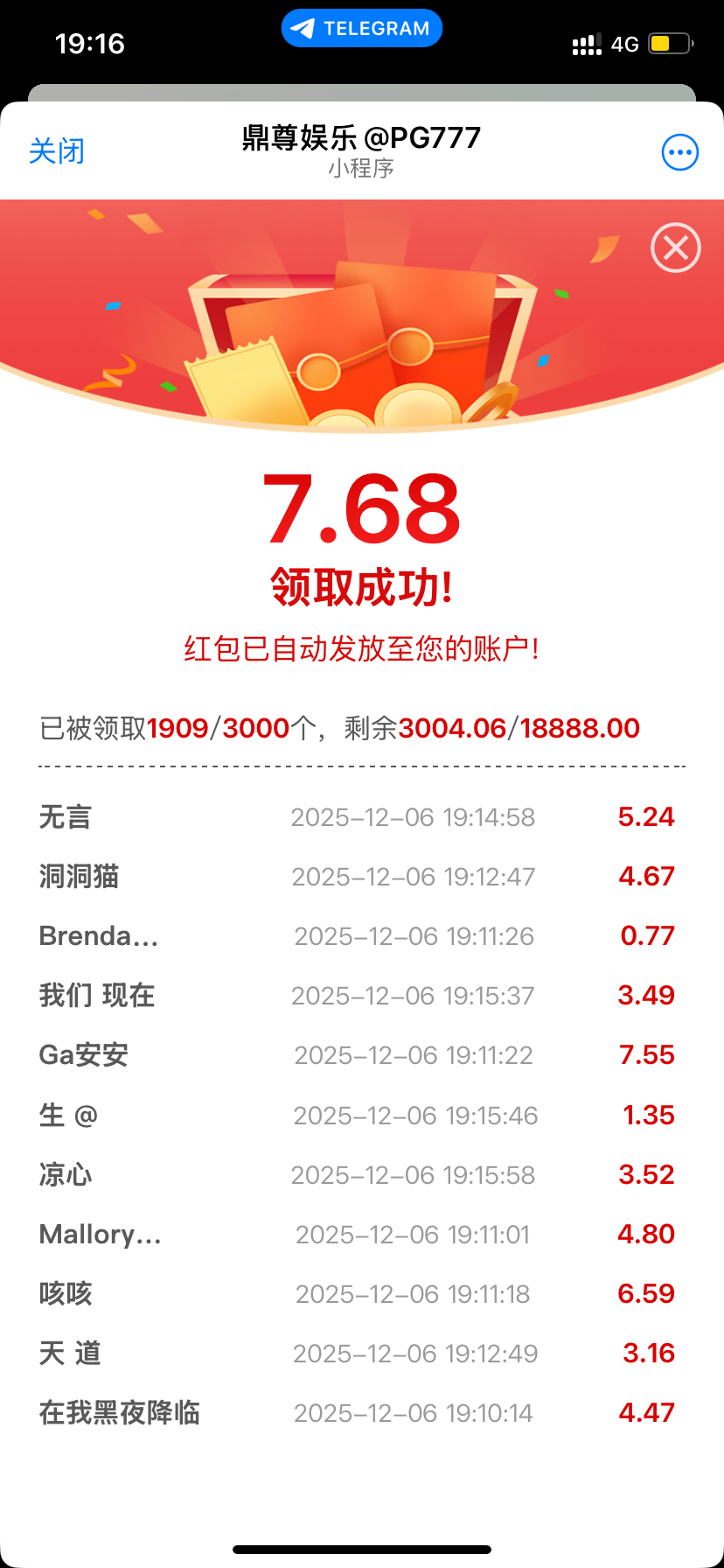The width and height of the screenshot is (724, 1568).
Task: Tap 关闭 to close the mini program
Action: [57, 151]
